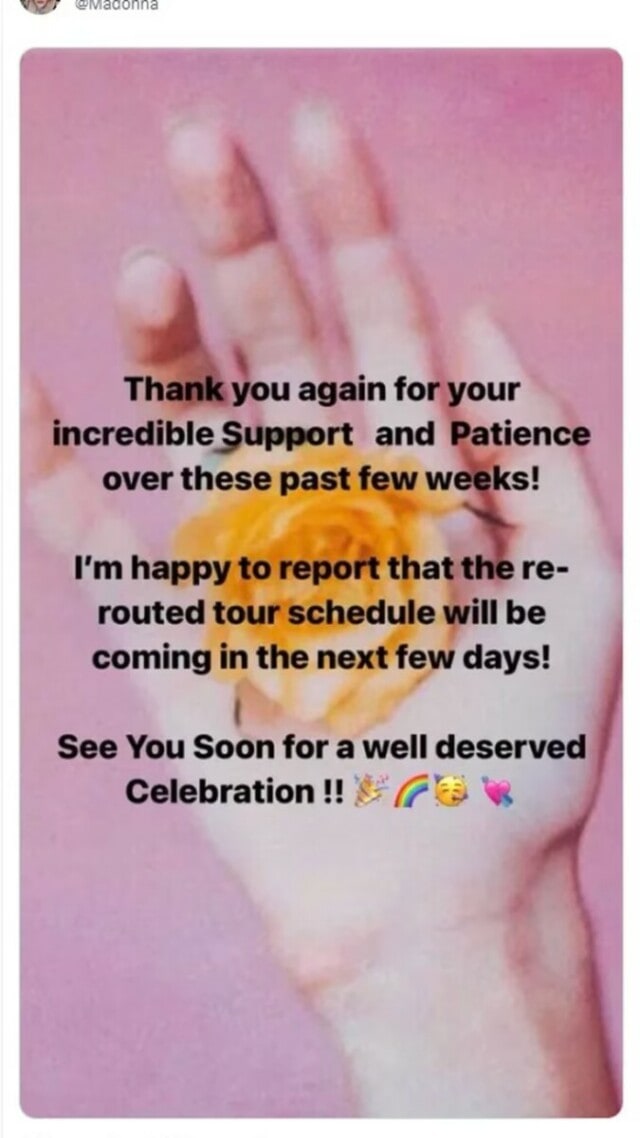Open Madonna's tour announcement image in the tweet
The height and width of the screenshot is (1138, 640).
pos(320,580)
